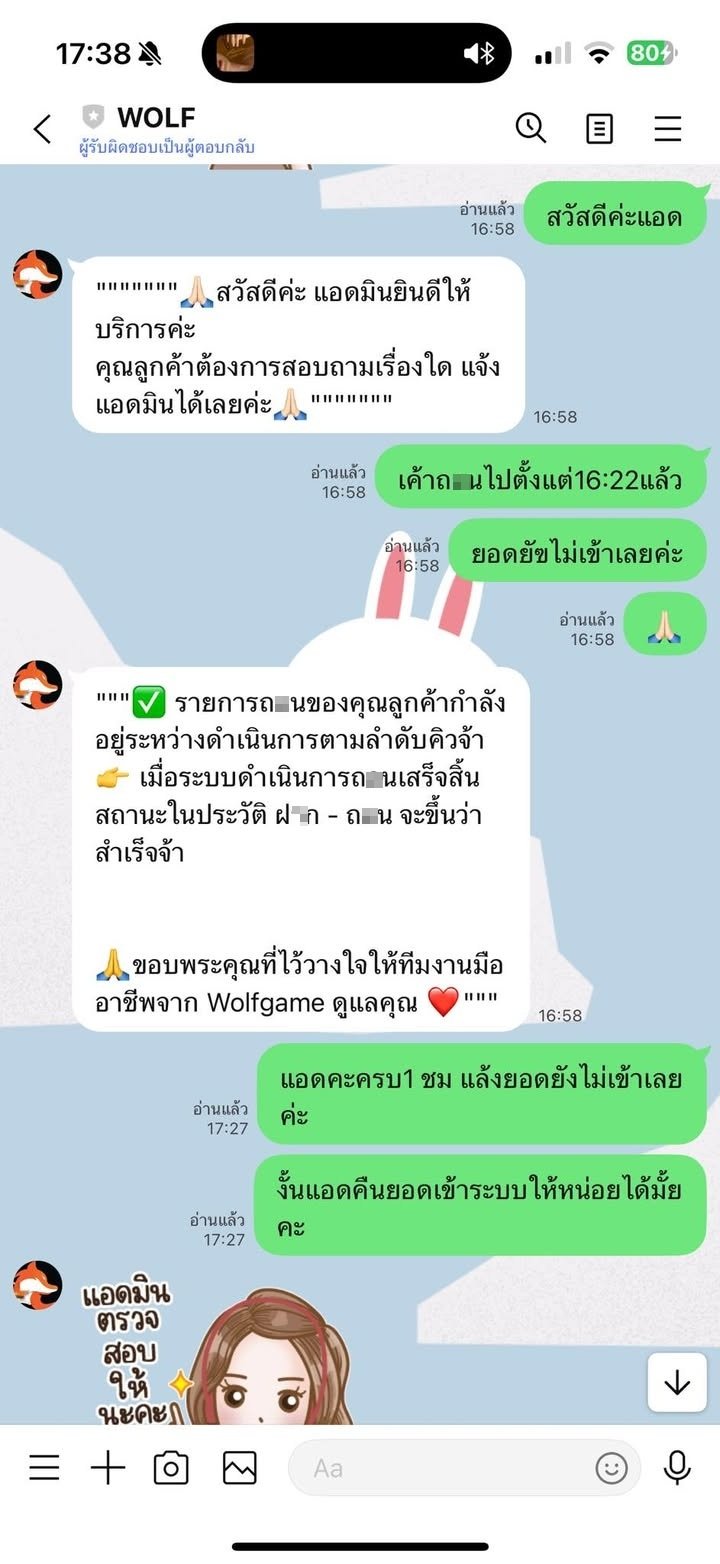The height and width of the screenshot is (1564, 720).
Task: Open the plus attachment options
Action: click(x=108, y=1467)
